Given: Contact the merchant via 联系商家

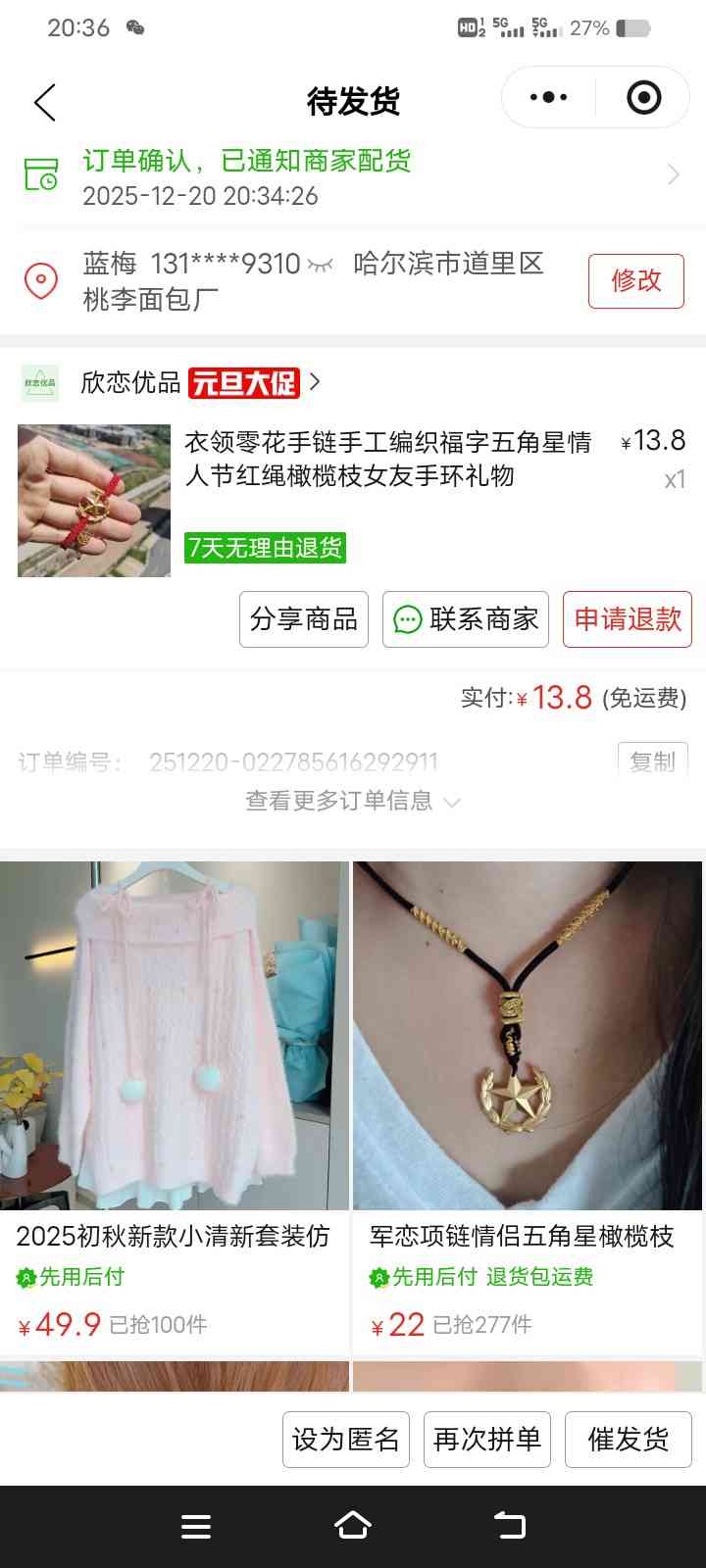Looking at the screenshot, I should 466,619.
